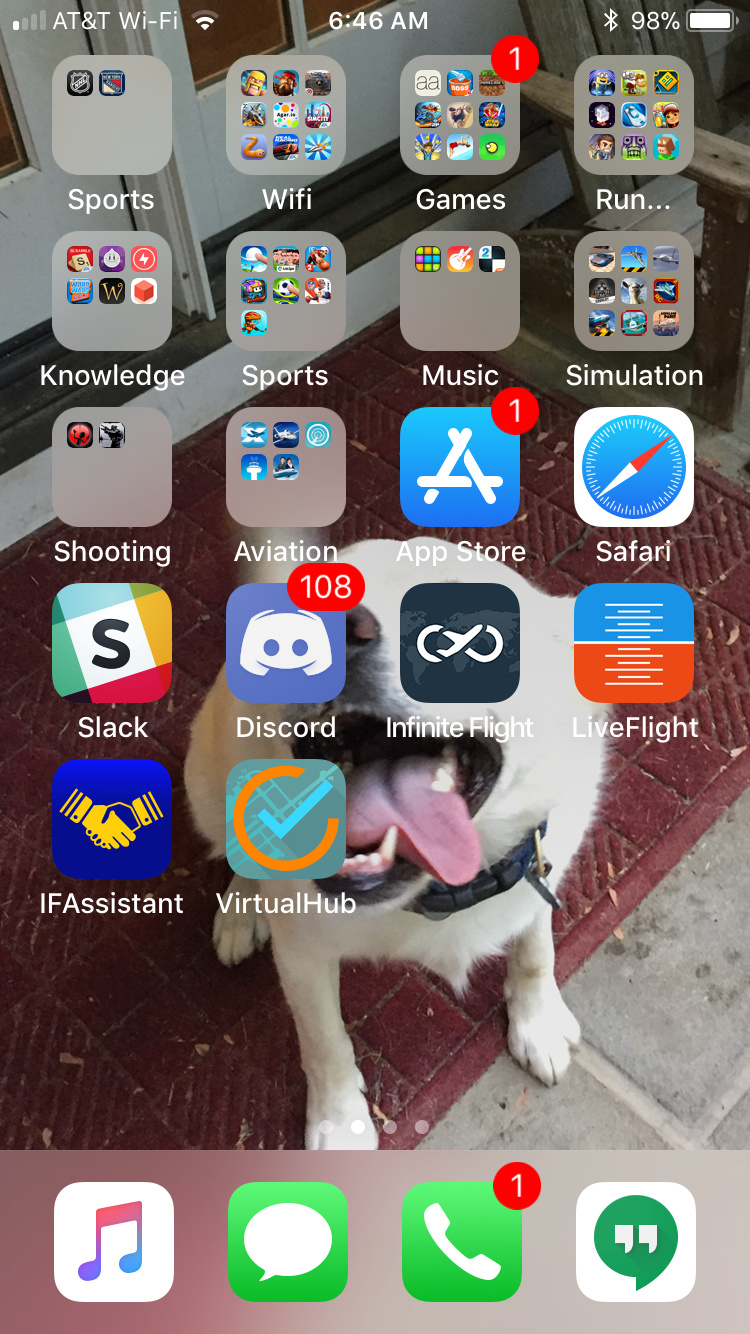Image resolution: width=750 pixels, height=1334 pixels.
Task: Open the Wifi games folder
Action: click(x=286, y=115)
